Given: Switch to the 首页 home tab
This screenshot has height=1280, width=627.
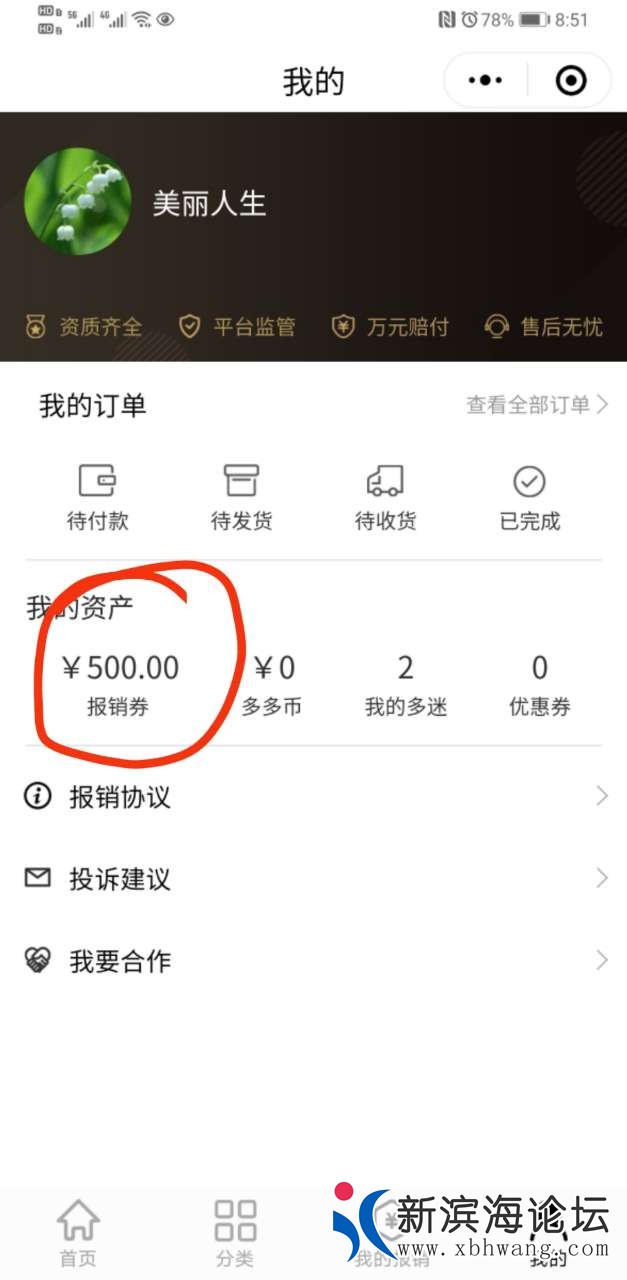Looking at the screenshot, I should tap(78, 1233).
